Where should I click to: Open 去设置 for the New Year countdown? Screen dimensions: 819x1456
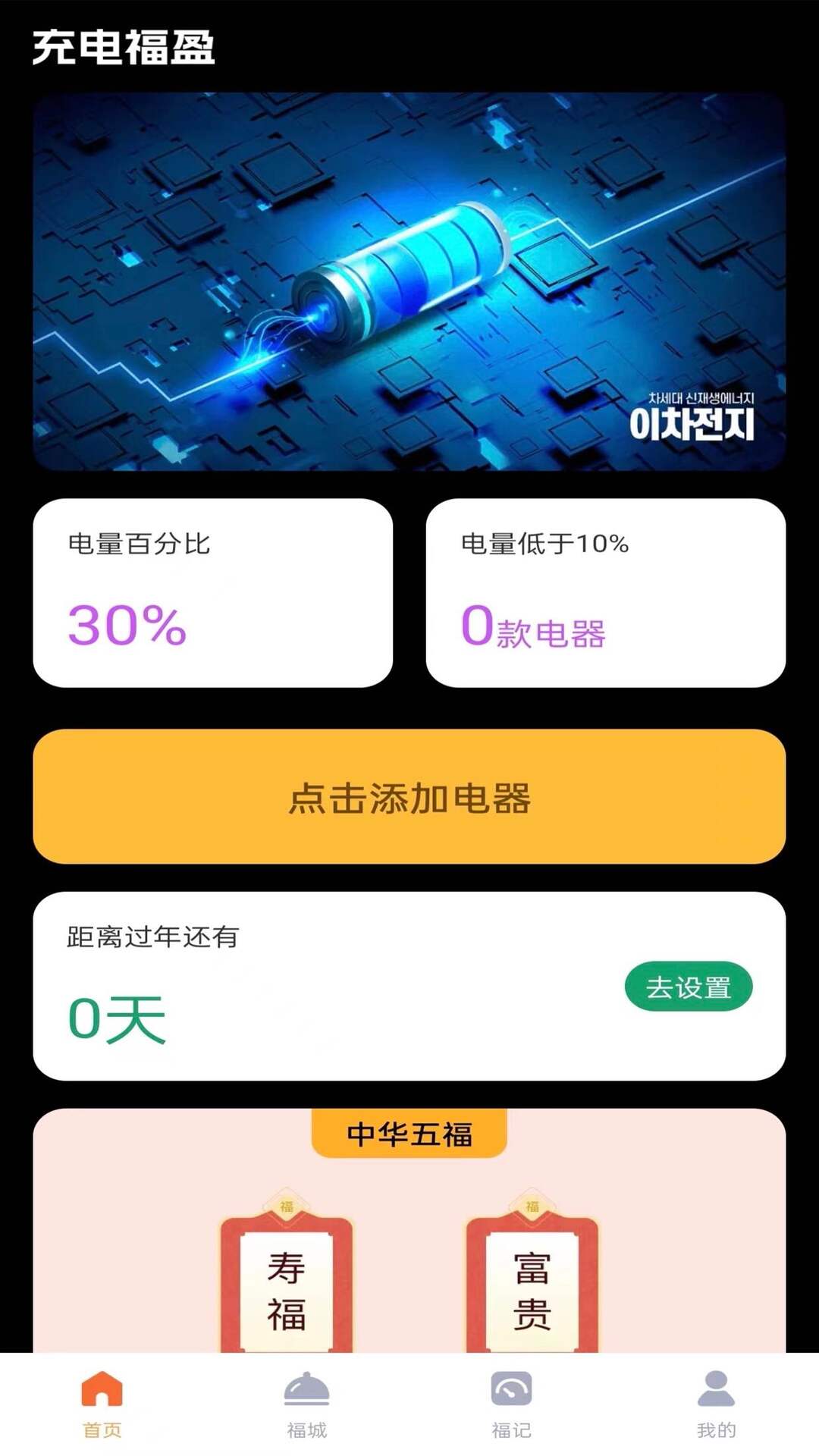click(688, 987)
